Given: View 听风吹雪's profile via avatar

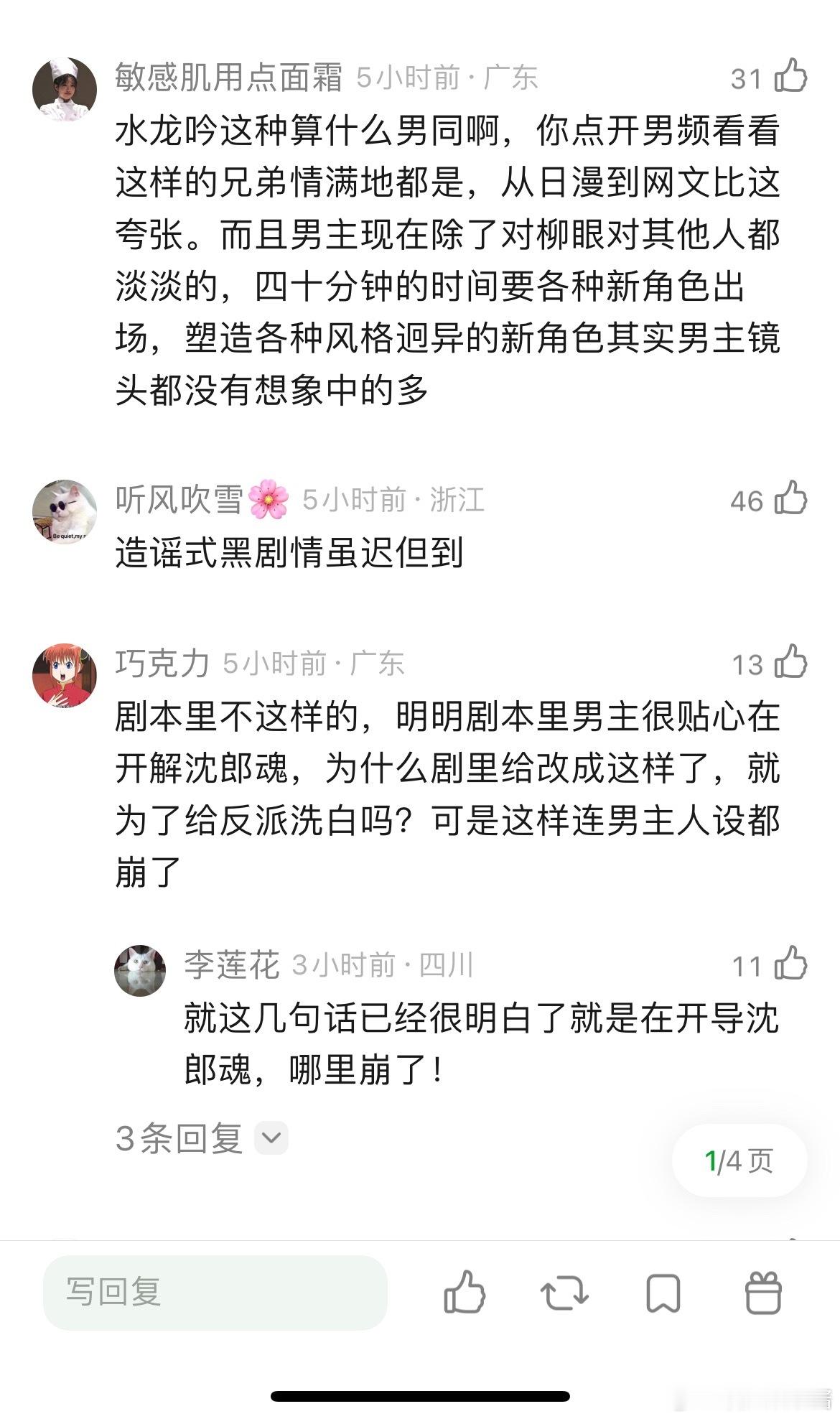Looking at the screenshot, I should click(x=65, y=511).
